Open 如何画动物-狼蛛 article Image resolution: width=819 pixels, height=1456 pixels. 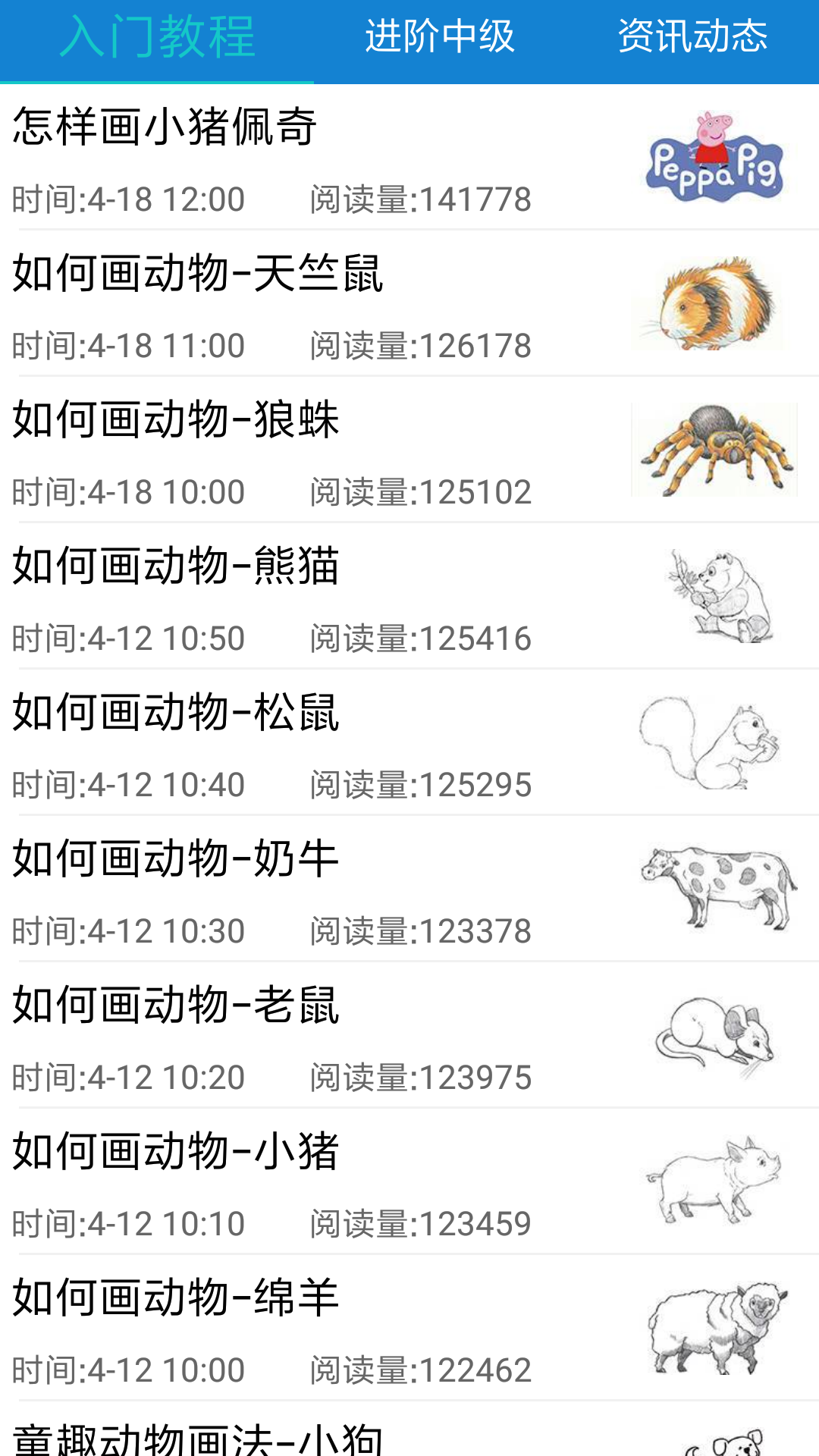(409, 450)
